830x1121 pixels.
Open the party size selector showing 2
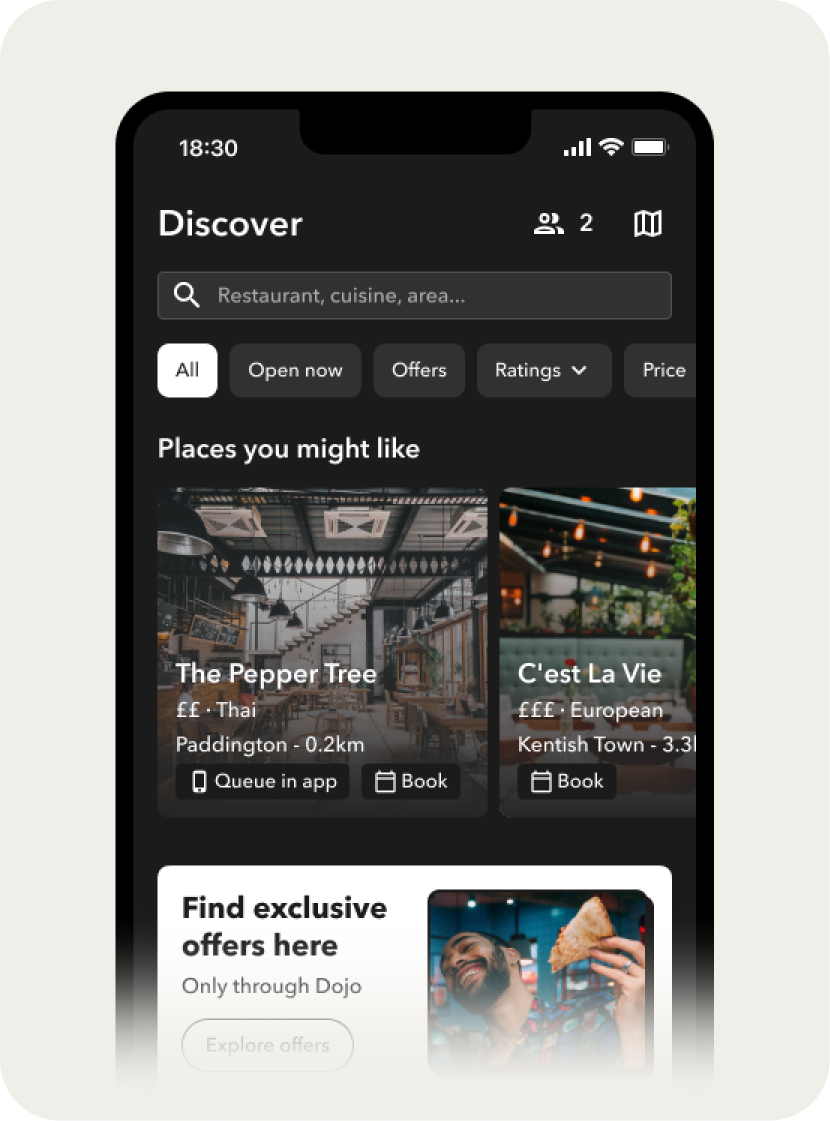click(564, 224)
